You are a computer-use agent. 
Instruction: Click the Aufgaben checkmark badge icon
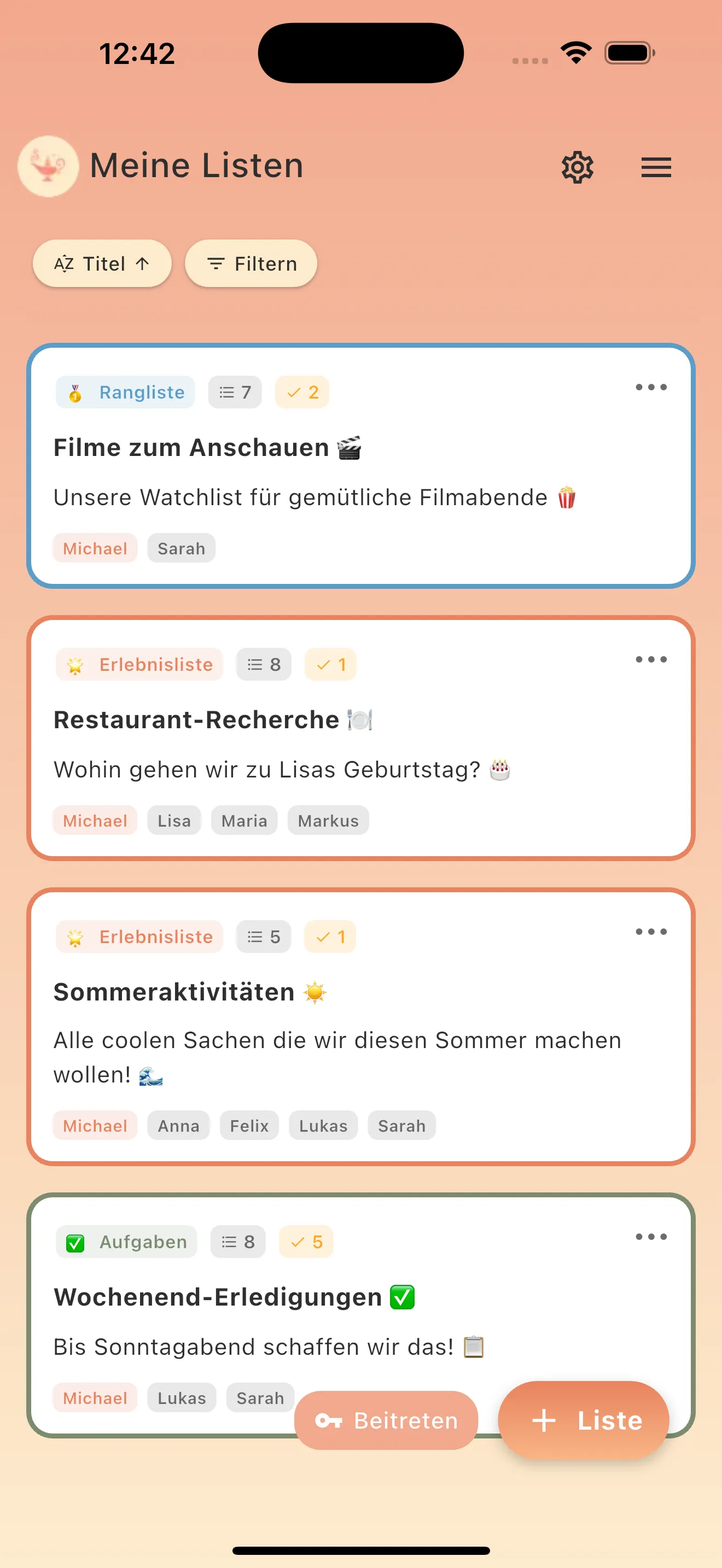tap(75, 1241)
